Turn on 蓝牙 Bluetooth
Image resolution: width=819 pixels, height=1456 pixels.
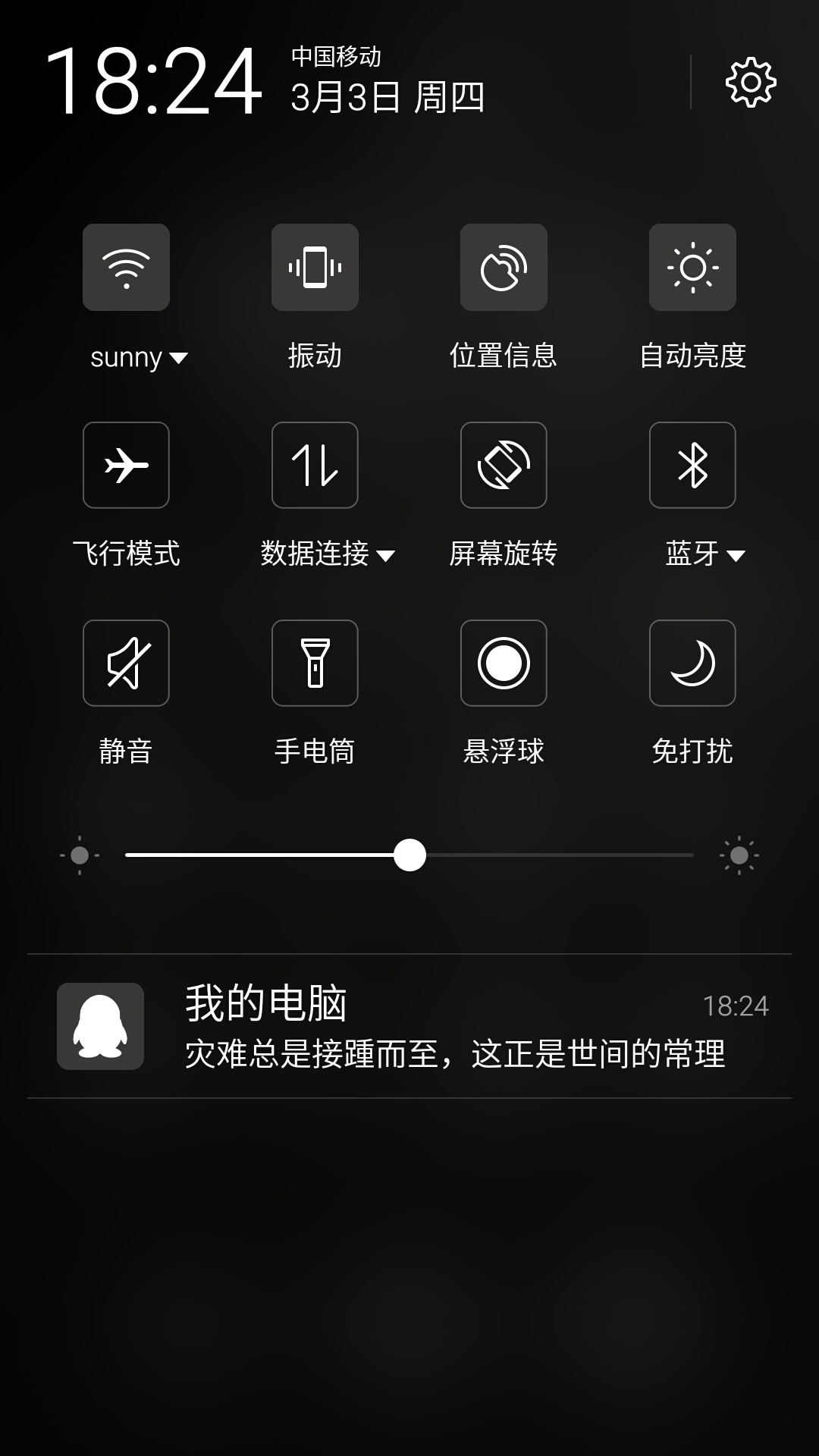(x=692, y=465)
